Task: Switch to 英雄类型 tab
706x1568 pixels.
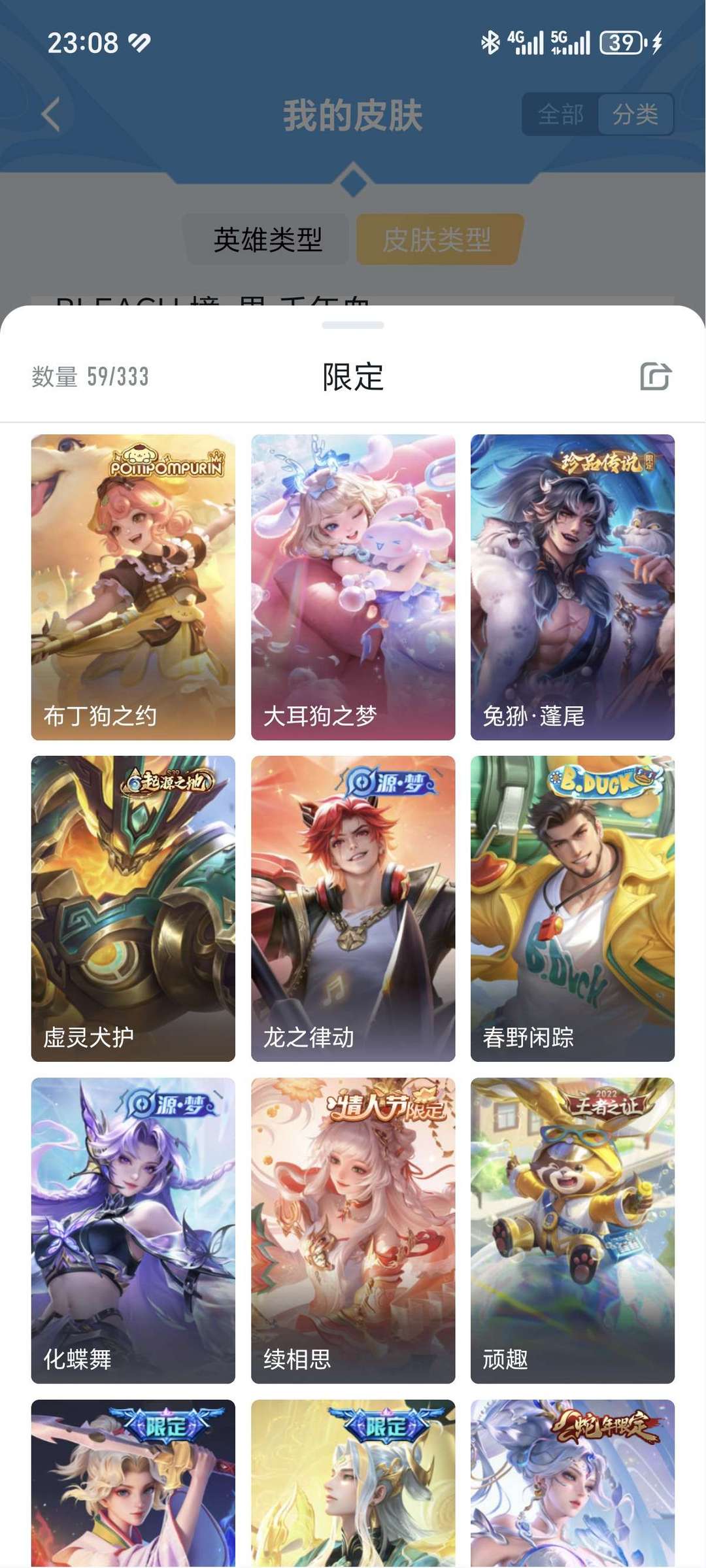Action: 267,240
